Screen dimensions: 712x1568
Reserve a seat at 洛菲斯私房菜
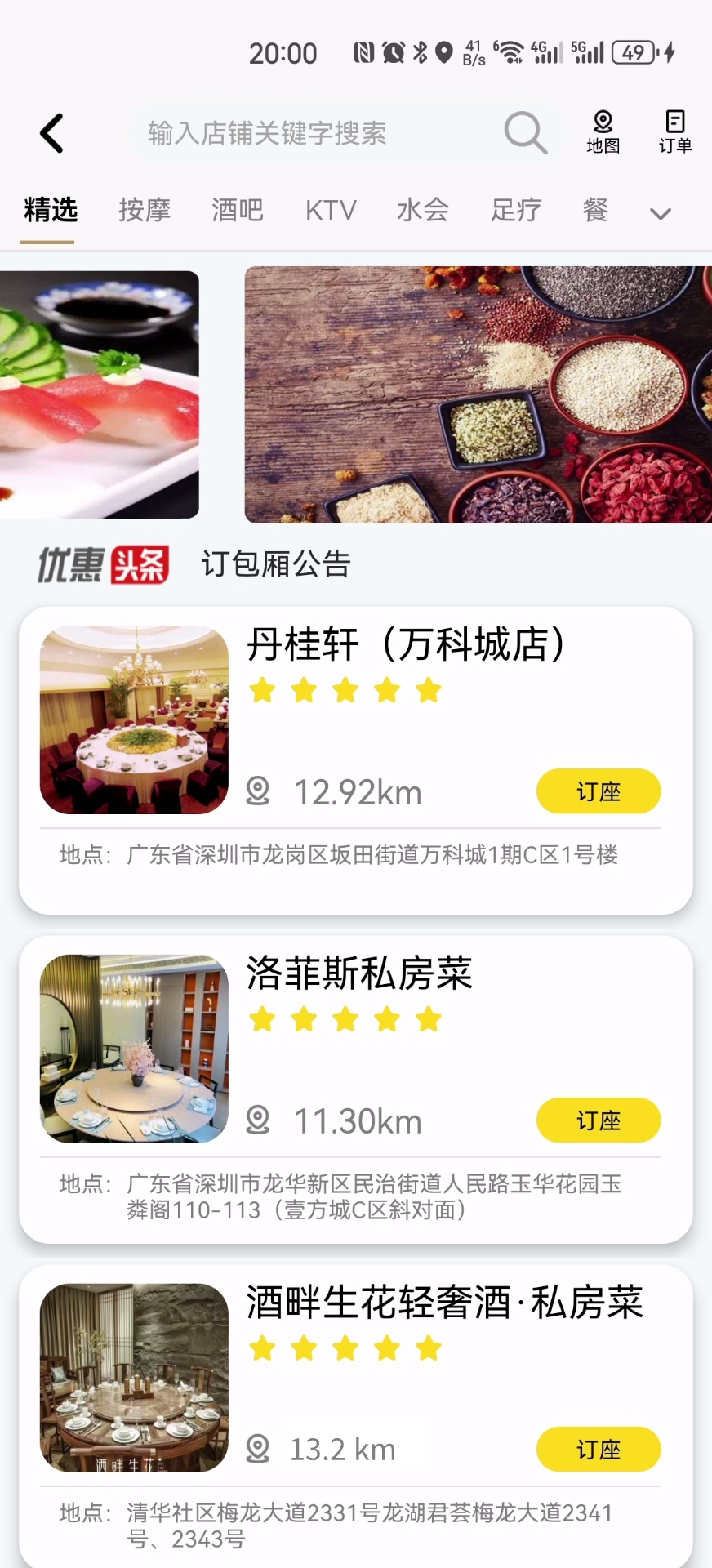(598, 1120)
